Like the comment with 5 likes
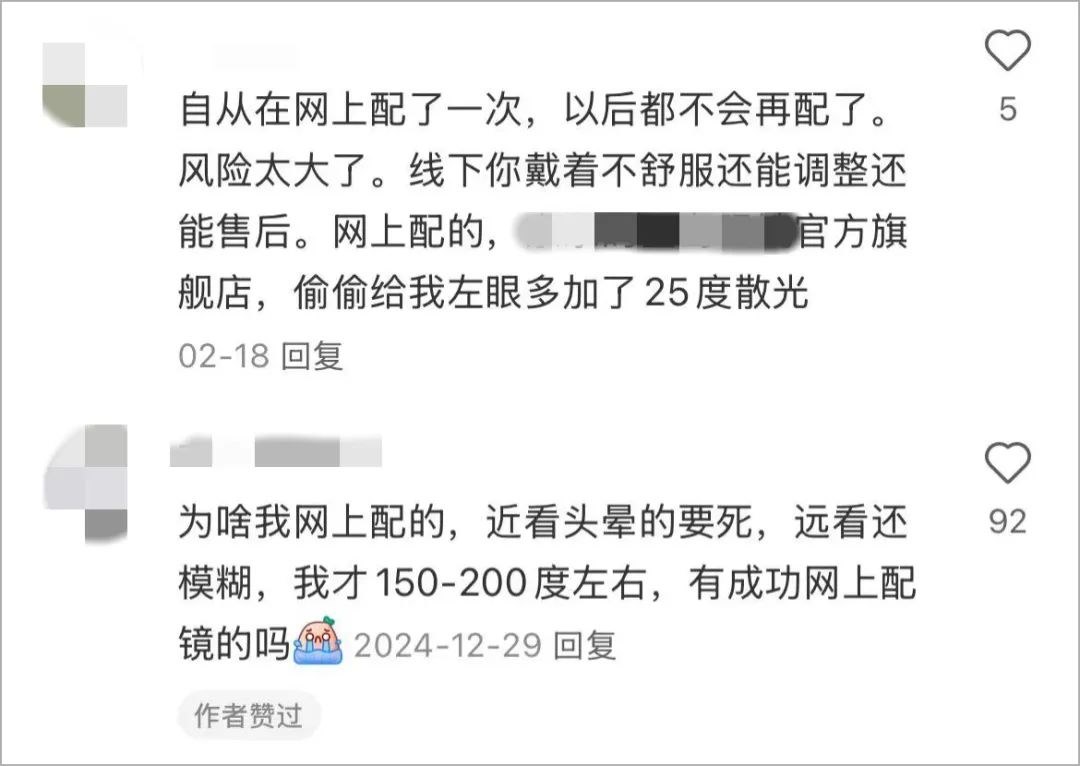1080x766 pixels. click(1007, 49)
